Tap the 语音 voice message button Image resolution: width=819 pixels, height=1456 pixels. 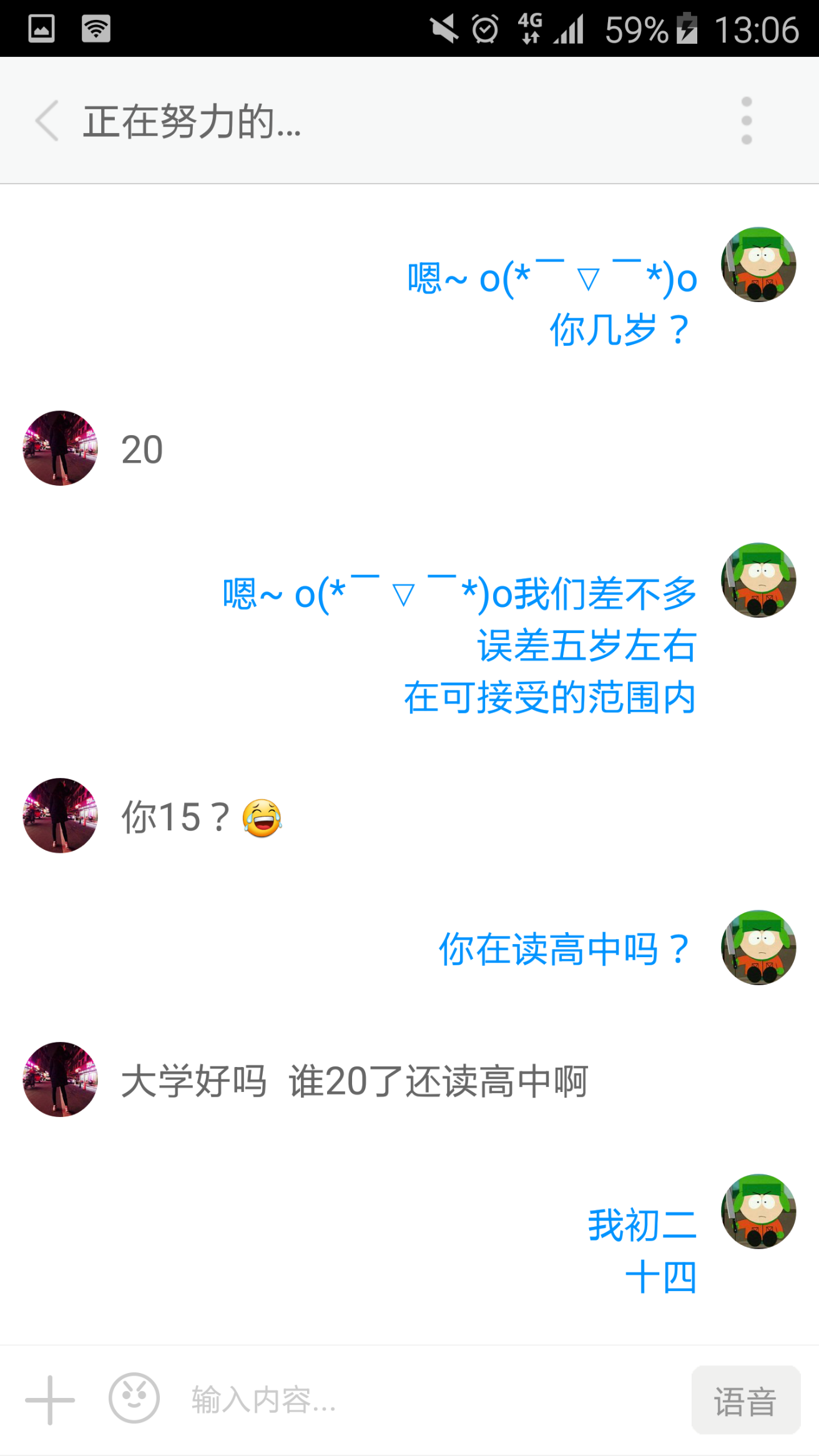coord(745,1399)
